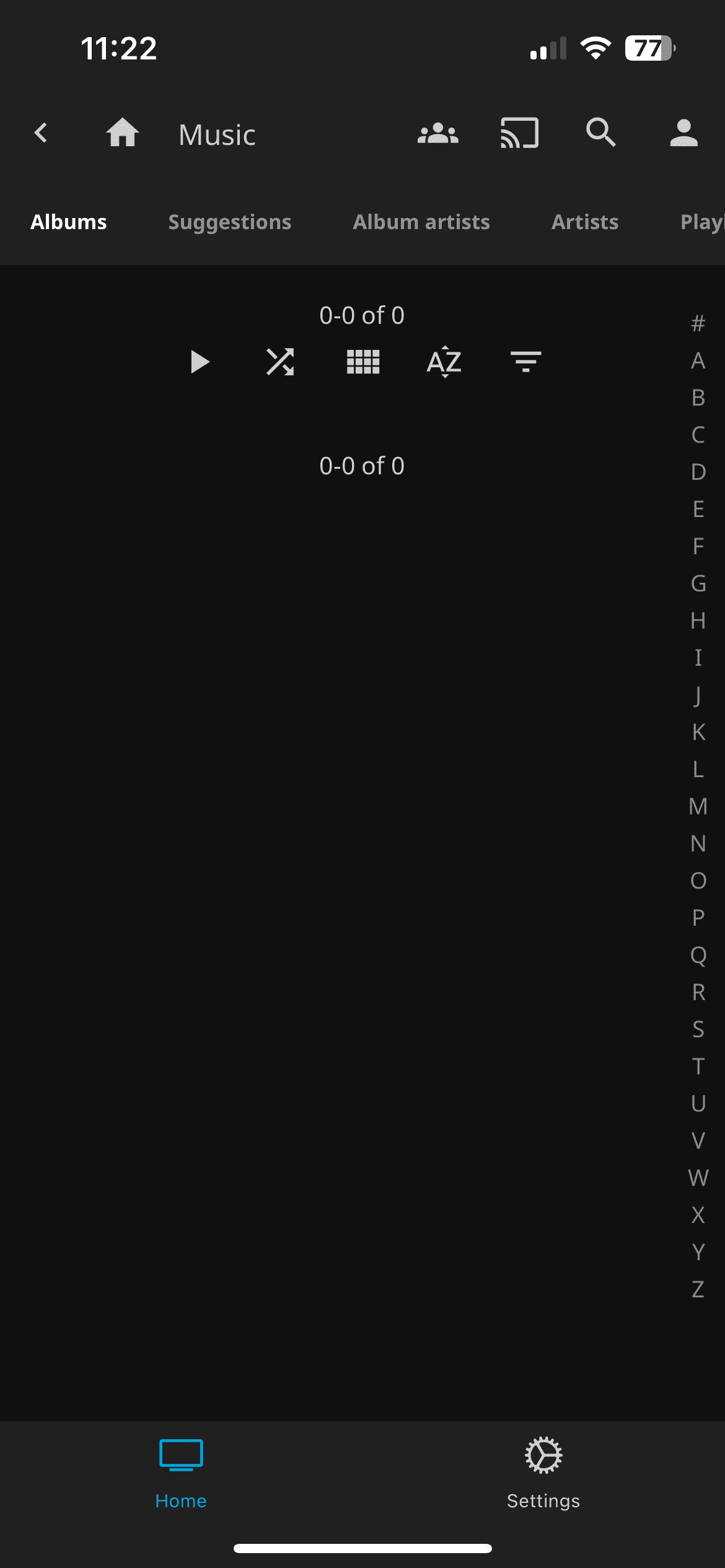Open Settings in the bottom bar

[x=543, y=1473]
